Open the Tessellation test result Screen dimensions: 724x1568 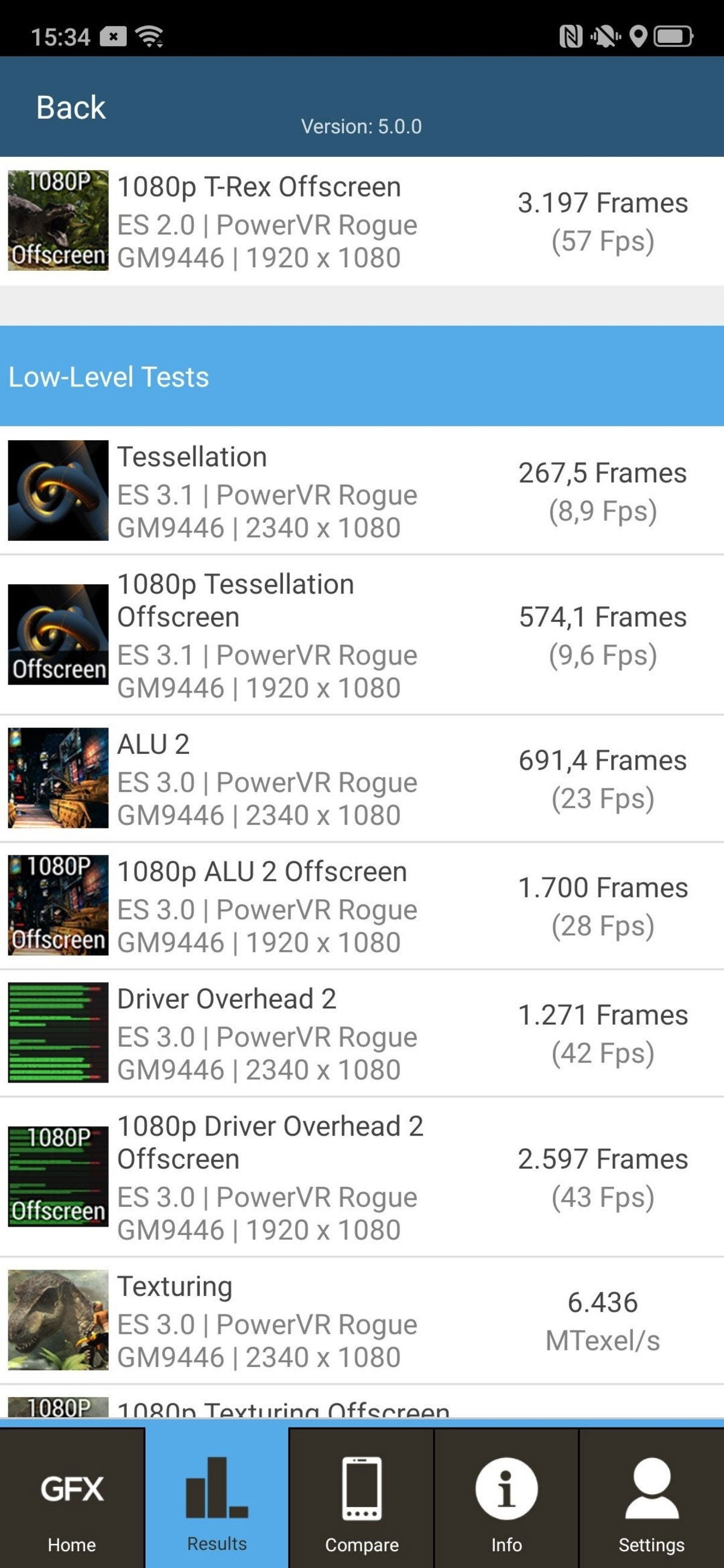pos(361,492)
